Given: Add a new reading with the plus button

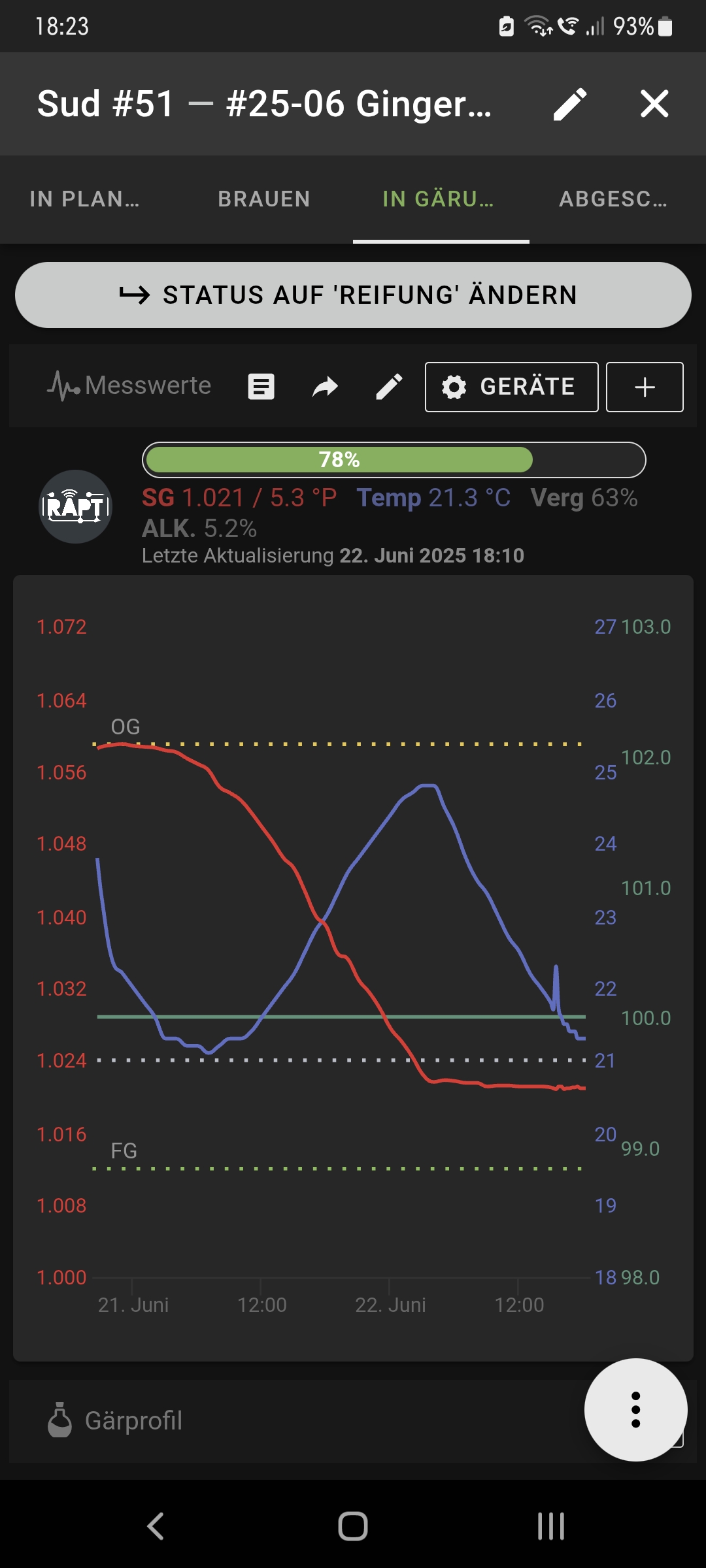Looking at the screenshot, I should [x=645, y=387].
